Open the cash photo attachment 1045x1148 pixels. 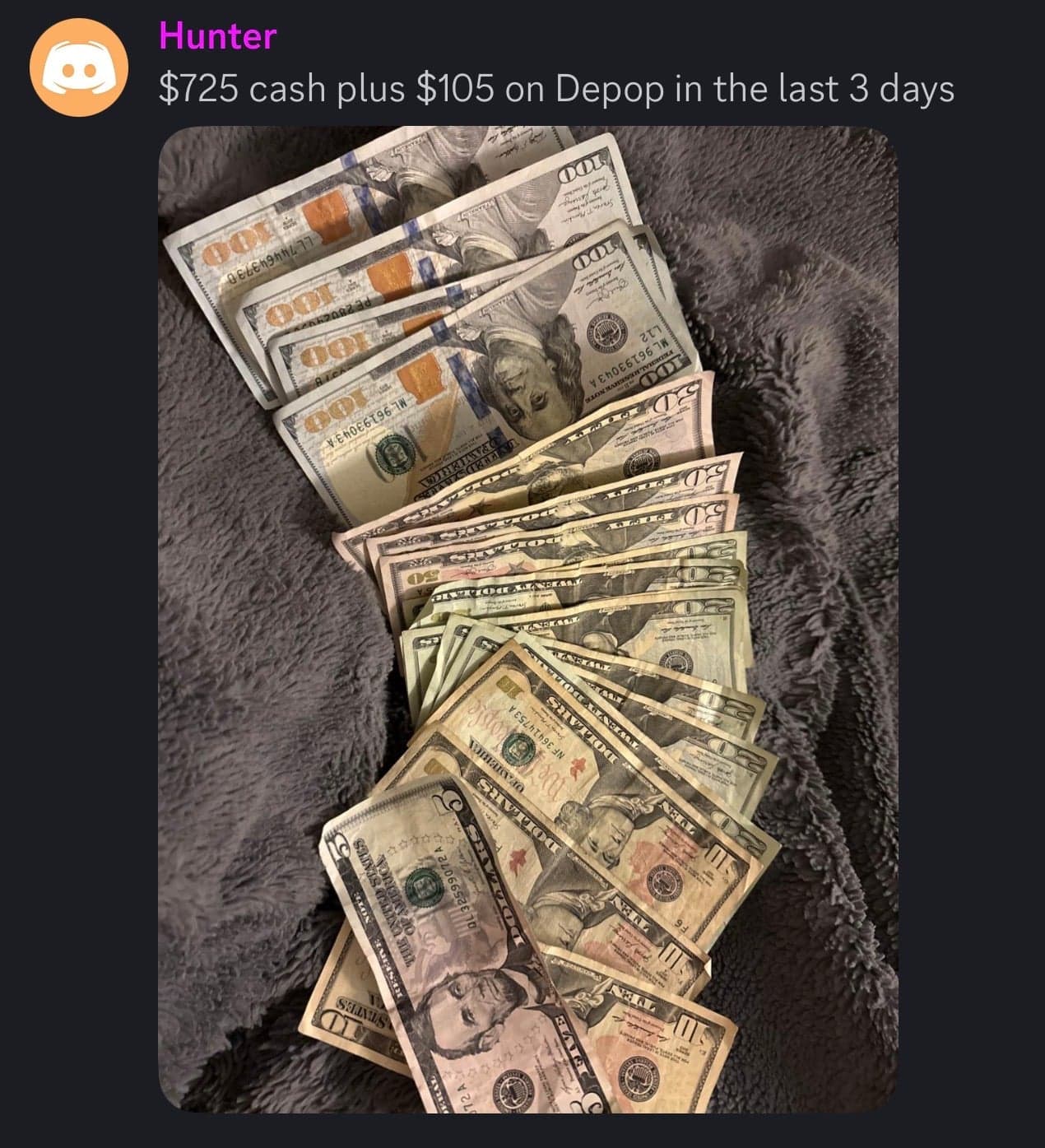(527, 619)
